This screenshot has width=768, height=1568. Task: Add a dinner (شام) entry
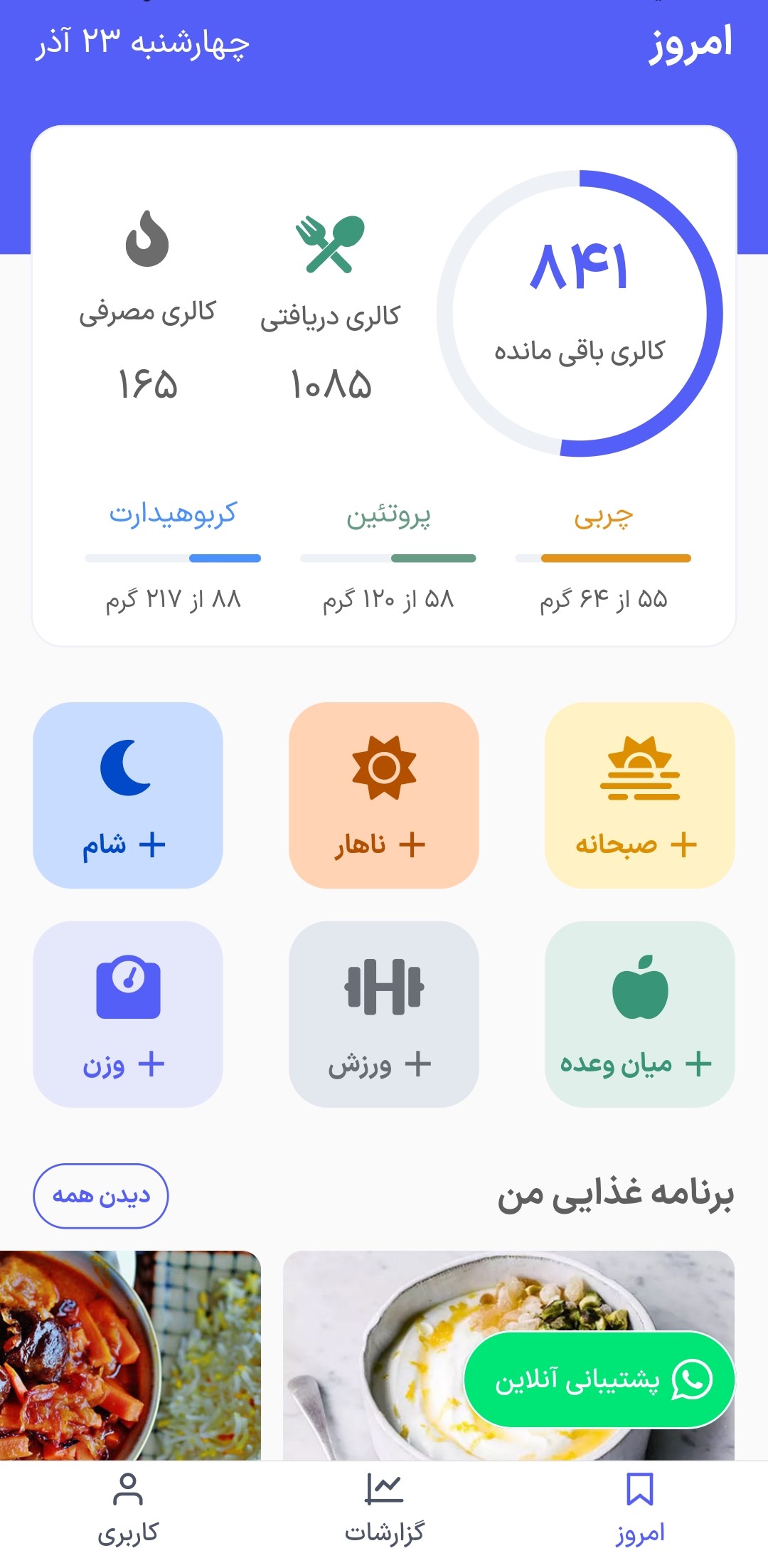[x=128, y=795]
